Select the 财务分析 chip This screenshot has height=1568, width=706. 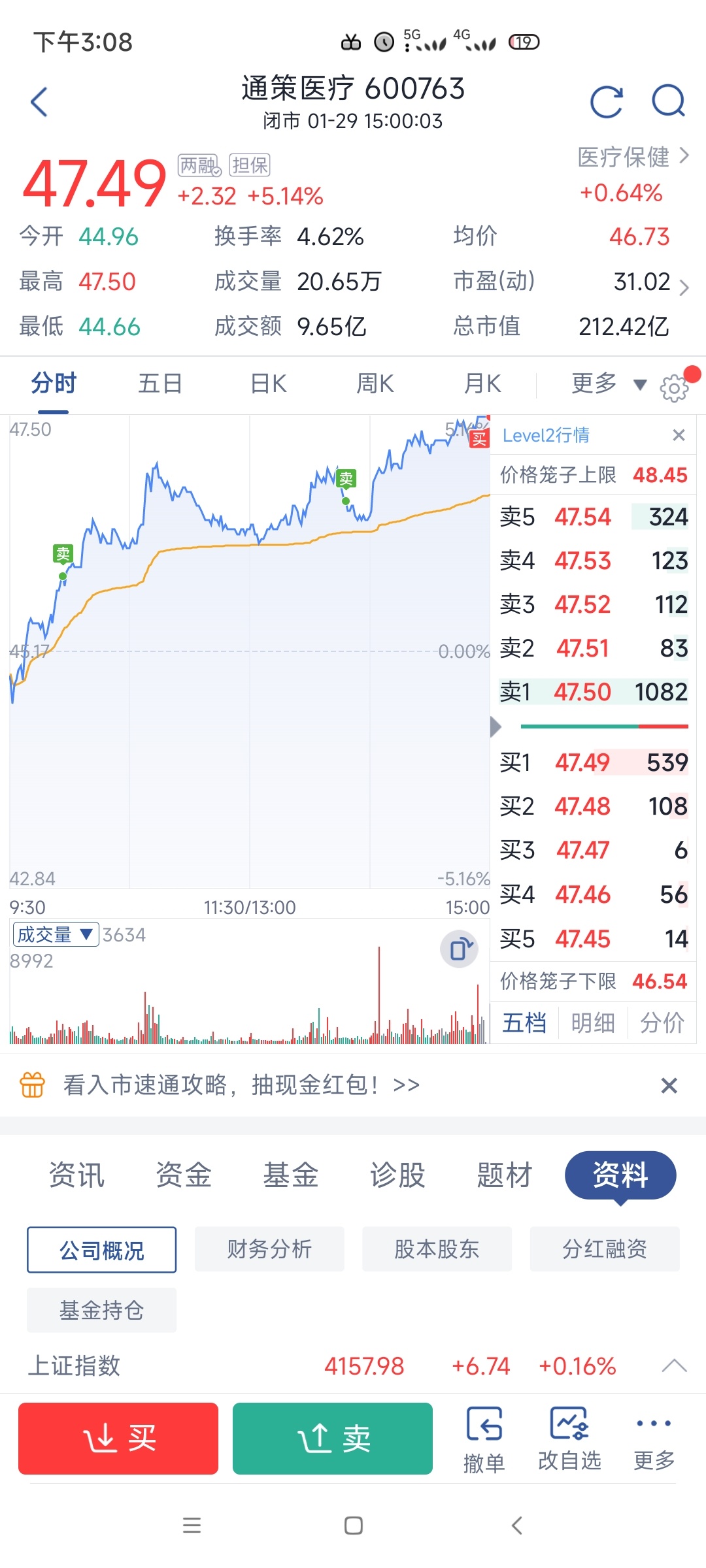(x=269, y=1249)
